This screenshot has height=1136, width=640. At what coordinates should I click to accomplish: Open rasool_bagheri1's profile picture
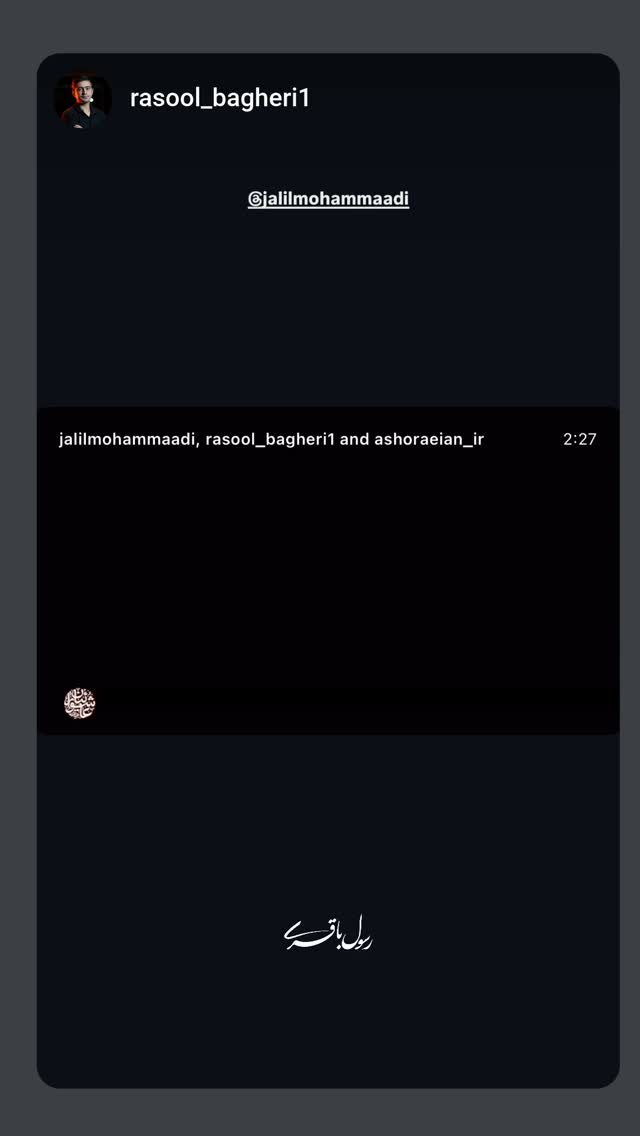83,100
